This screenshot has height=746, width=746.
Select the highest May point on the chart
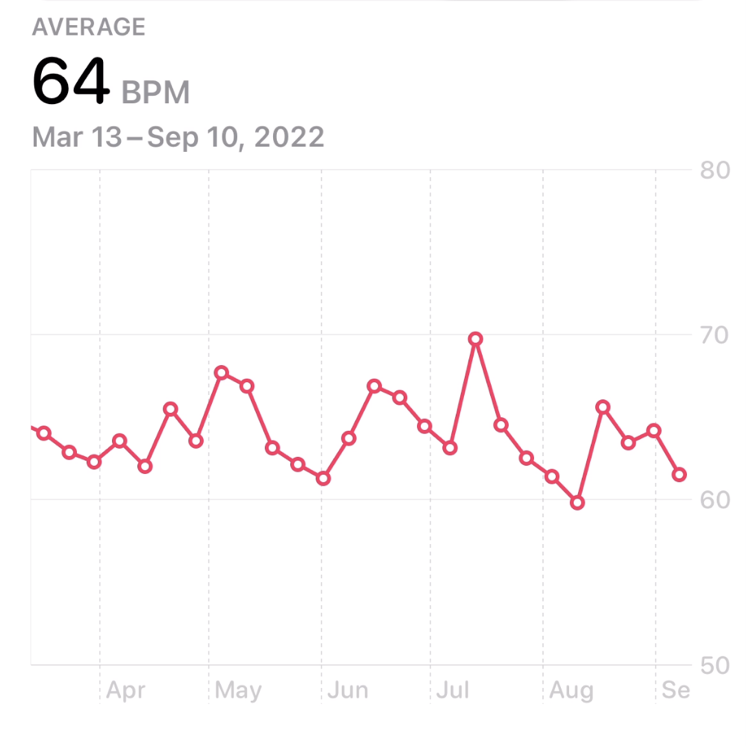coord(221,373)
